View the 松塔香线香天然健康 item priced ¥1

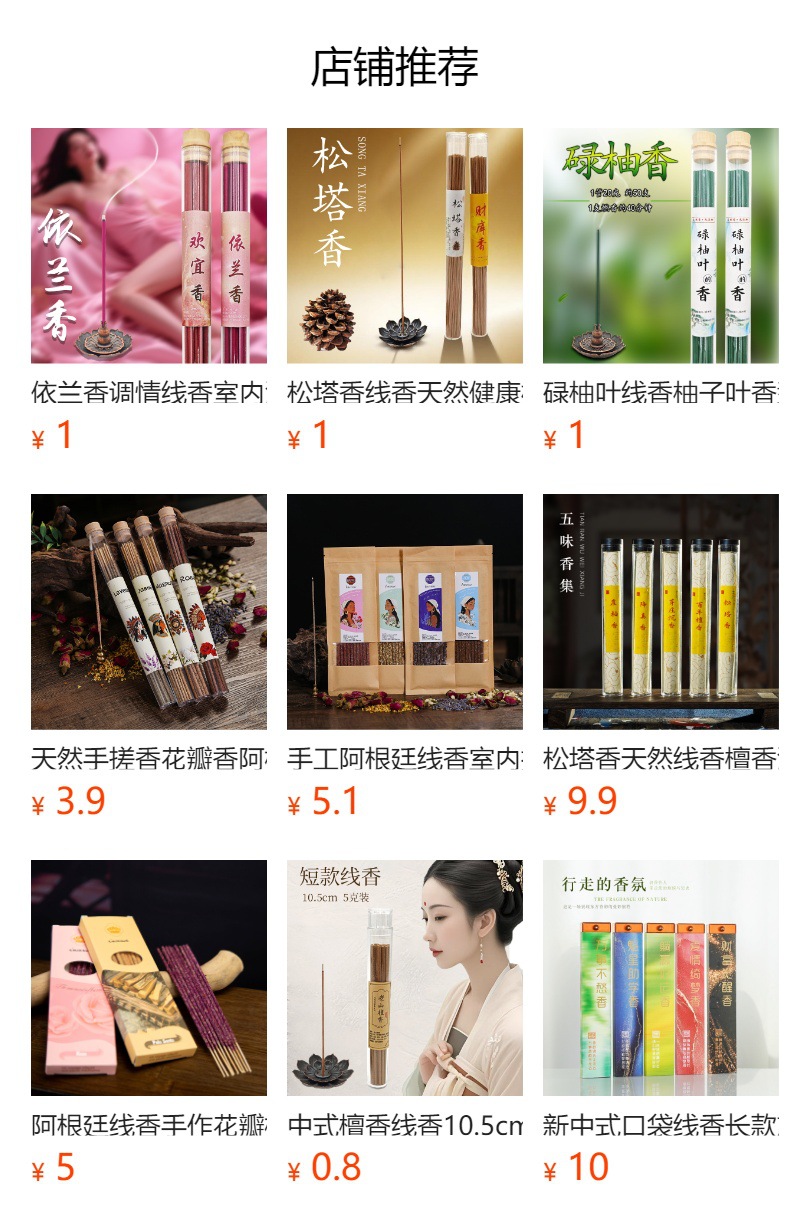coord(405,290)
